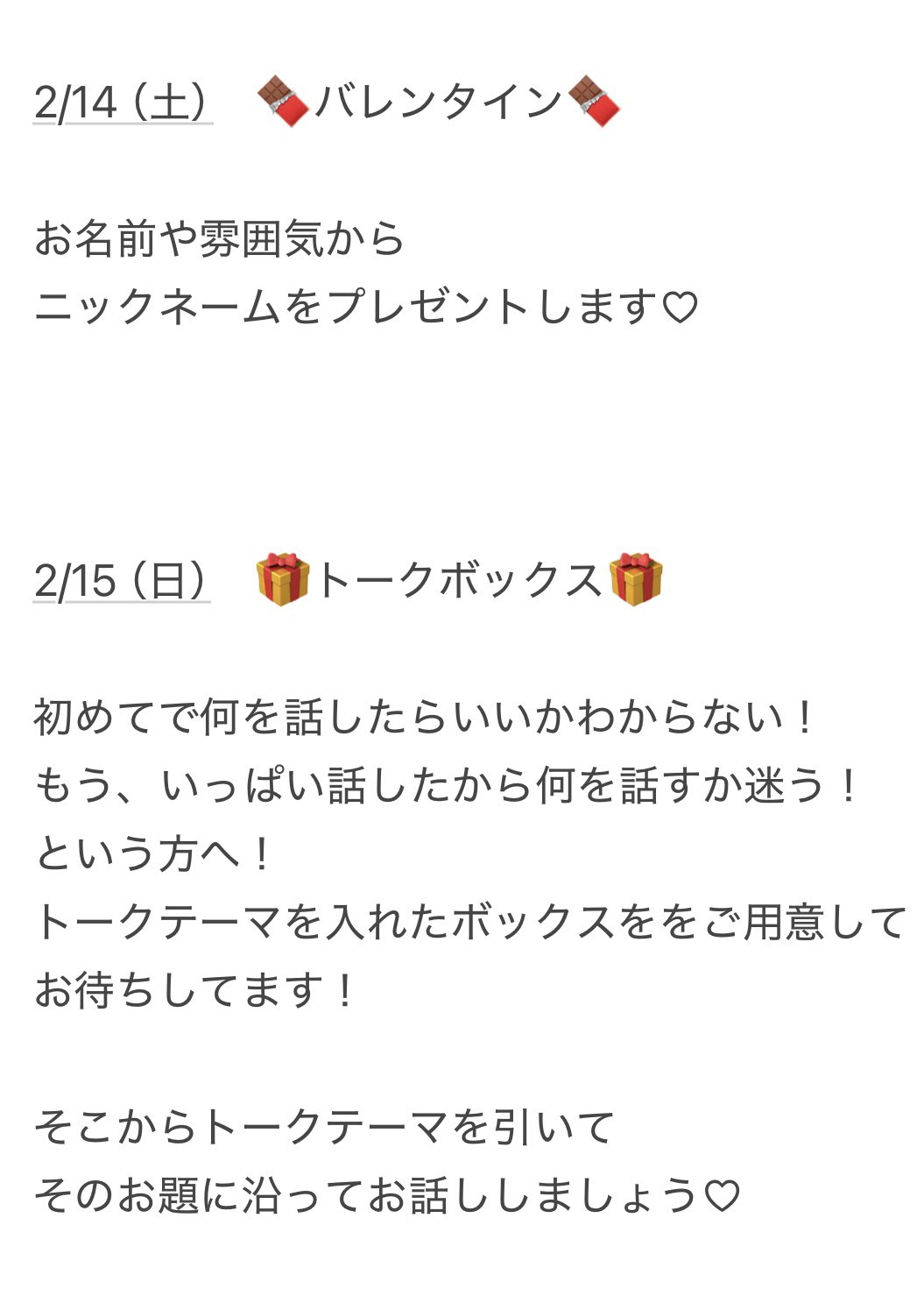Open the underlined date 2/15 (日)
Image resolution: width=924 pixels, height=1296 pixels.
122,581
